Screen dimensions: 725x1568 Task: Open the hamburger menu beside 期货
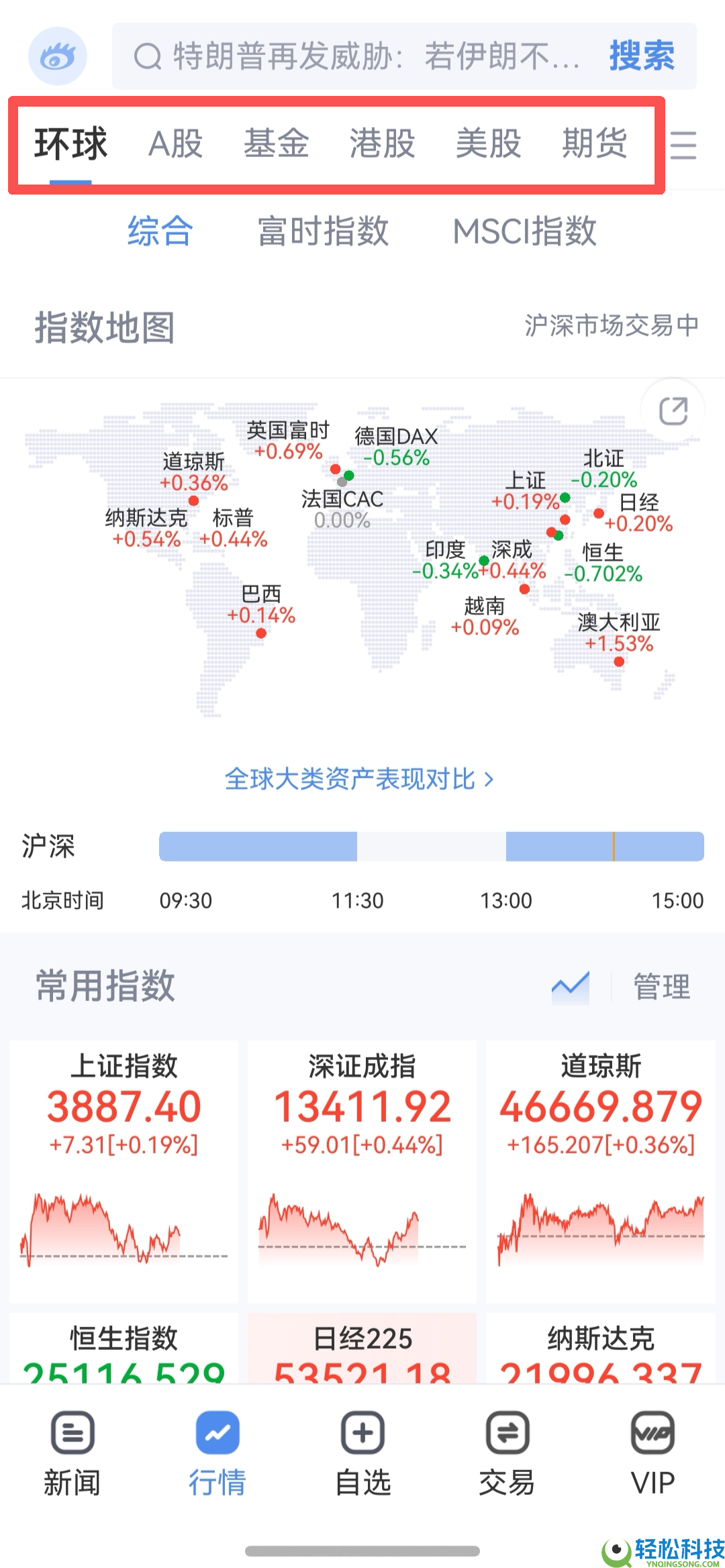click(683, 146)
